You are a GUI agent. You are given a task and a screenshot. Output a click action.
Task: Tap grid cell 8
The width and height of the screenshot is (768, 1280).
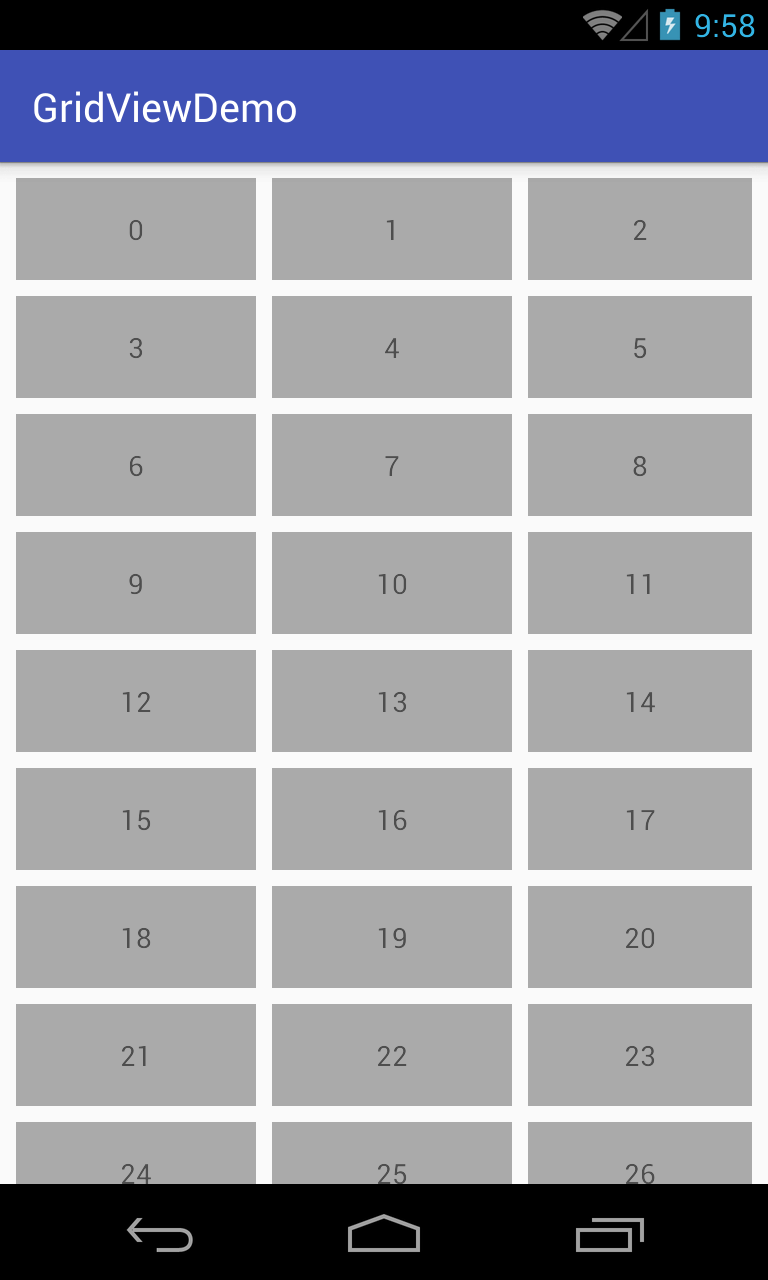click(640, 465)
